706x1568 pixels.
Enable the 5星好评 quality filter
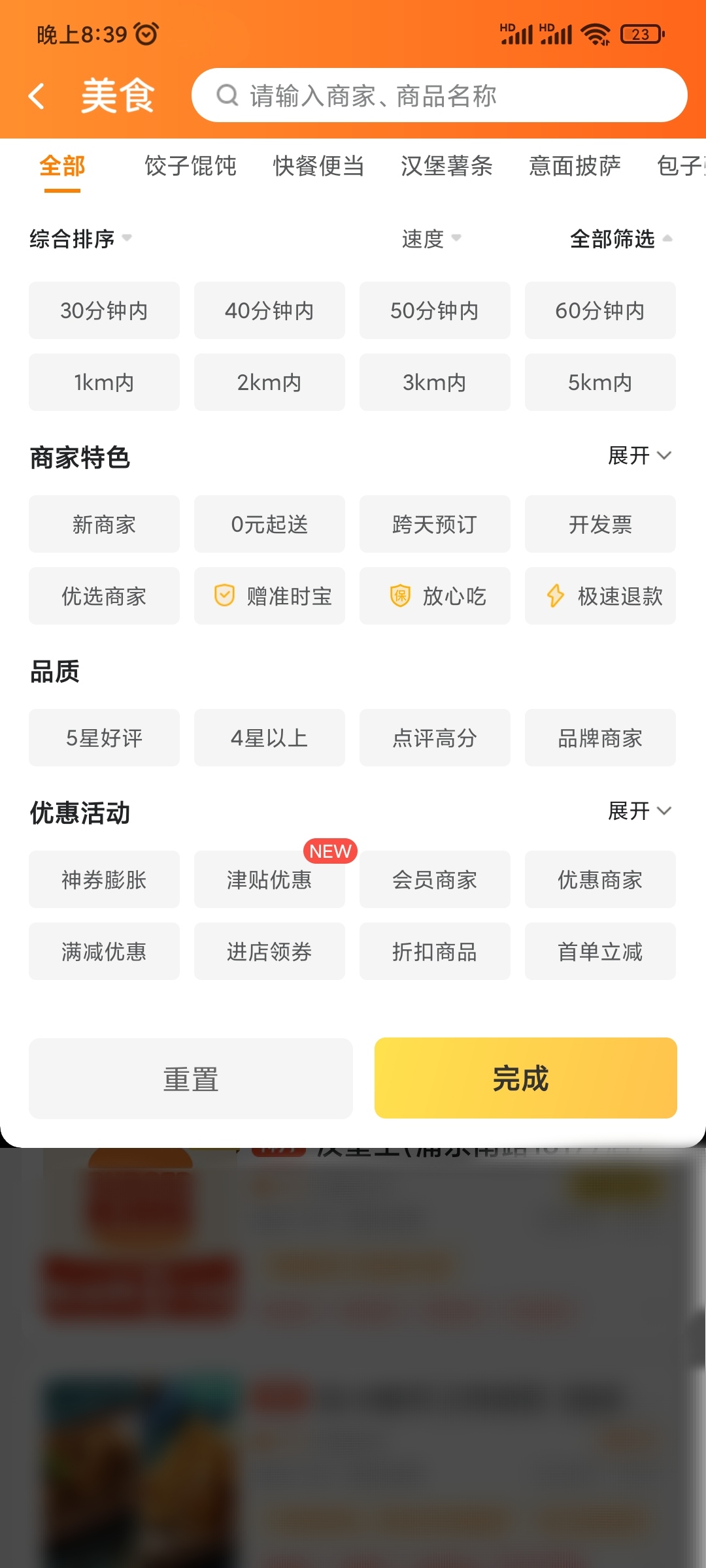[x=104, y=738]
